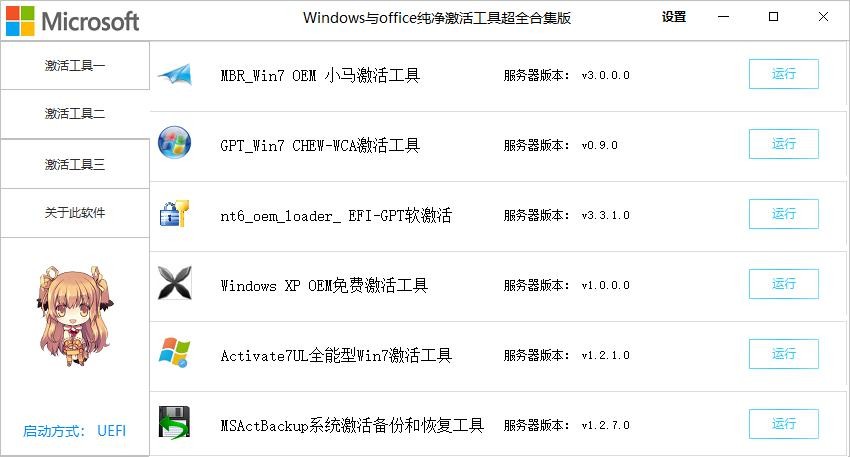Screen dimensions: 850x457
Task: Run GPT_Win7 CHEW-WCA激活工具
Action: click(x=783, y=144)
